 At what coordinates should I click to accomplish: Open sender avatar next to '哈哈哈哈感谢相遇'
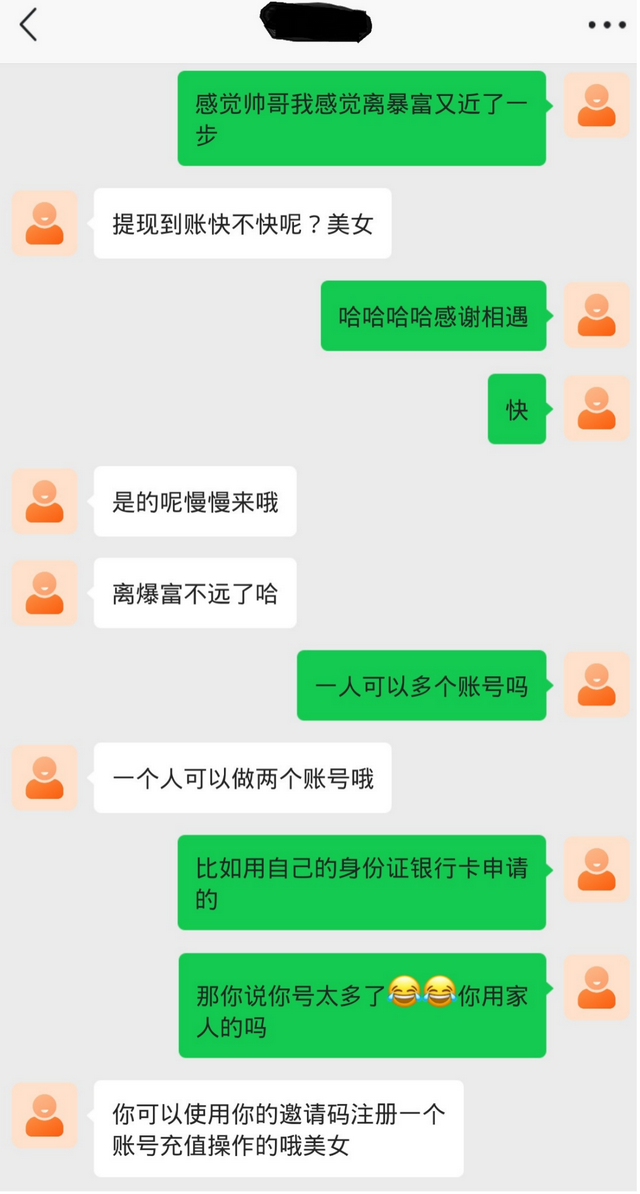point(596,316)
